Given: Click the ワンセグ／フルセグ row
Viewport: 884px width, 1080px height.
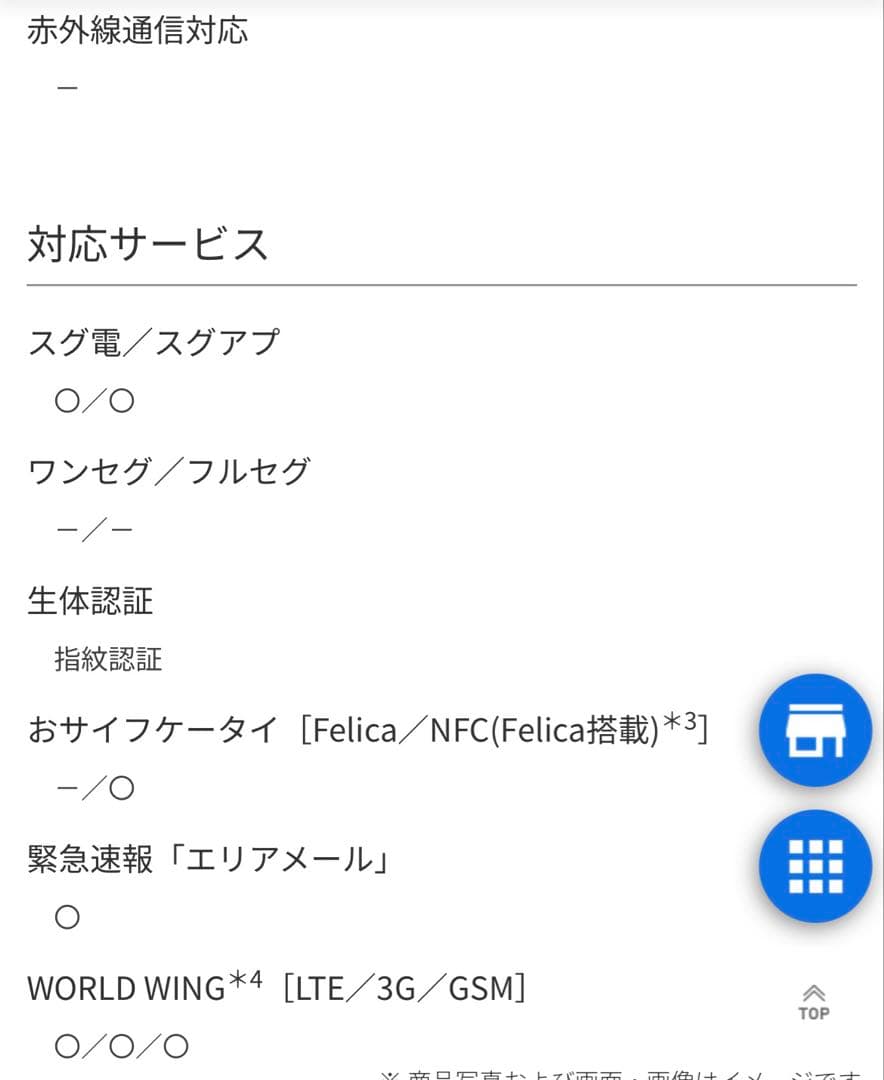Looking at the screenshot, I should click(x=165, y=470).
